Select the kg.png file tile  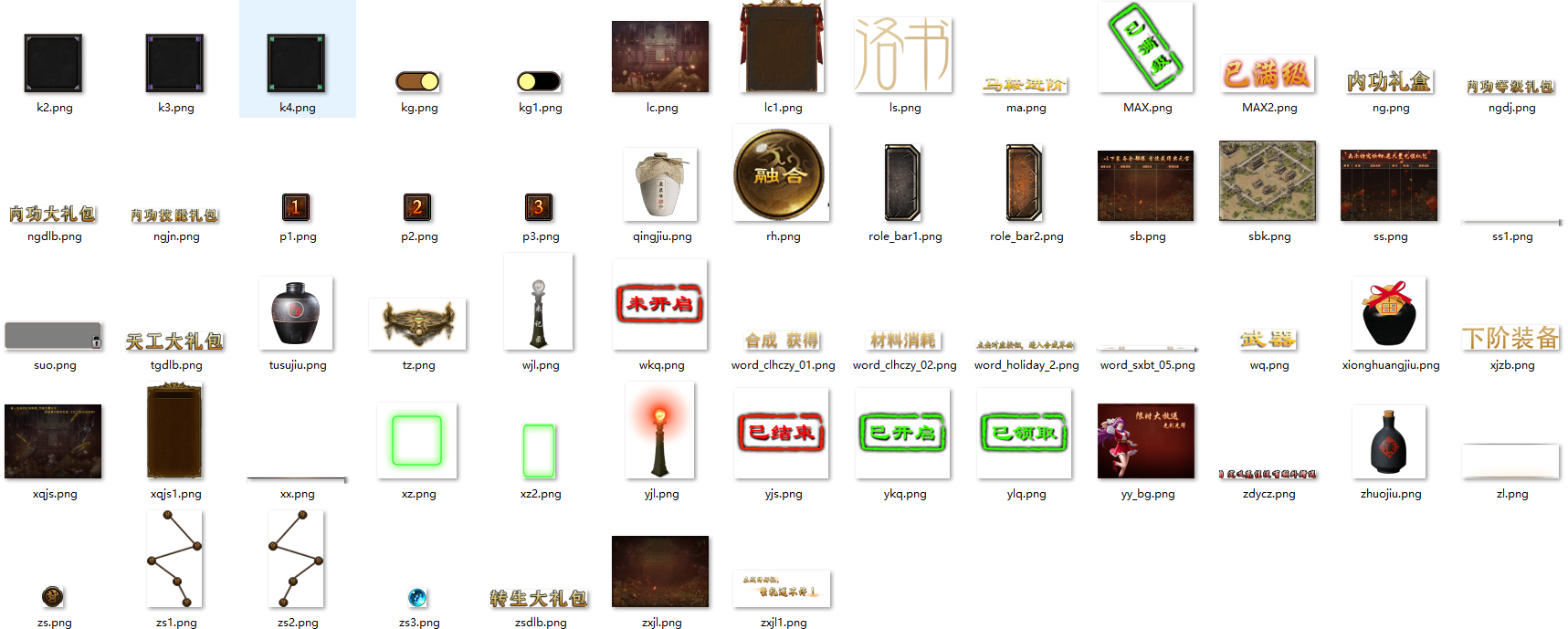coord(418,82)
